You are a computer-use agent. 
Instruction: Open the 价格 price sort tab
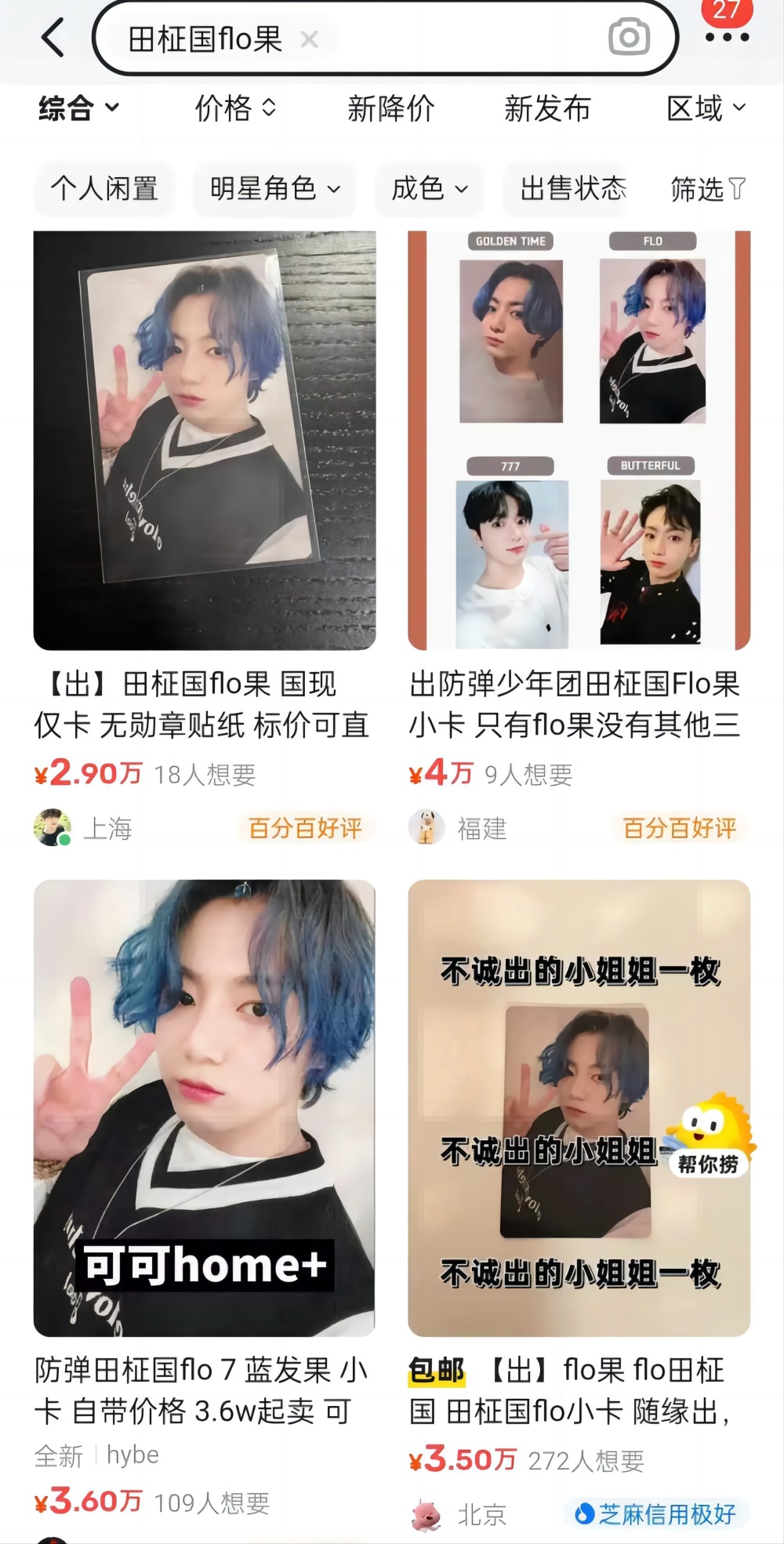coord(231,110)
